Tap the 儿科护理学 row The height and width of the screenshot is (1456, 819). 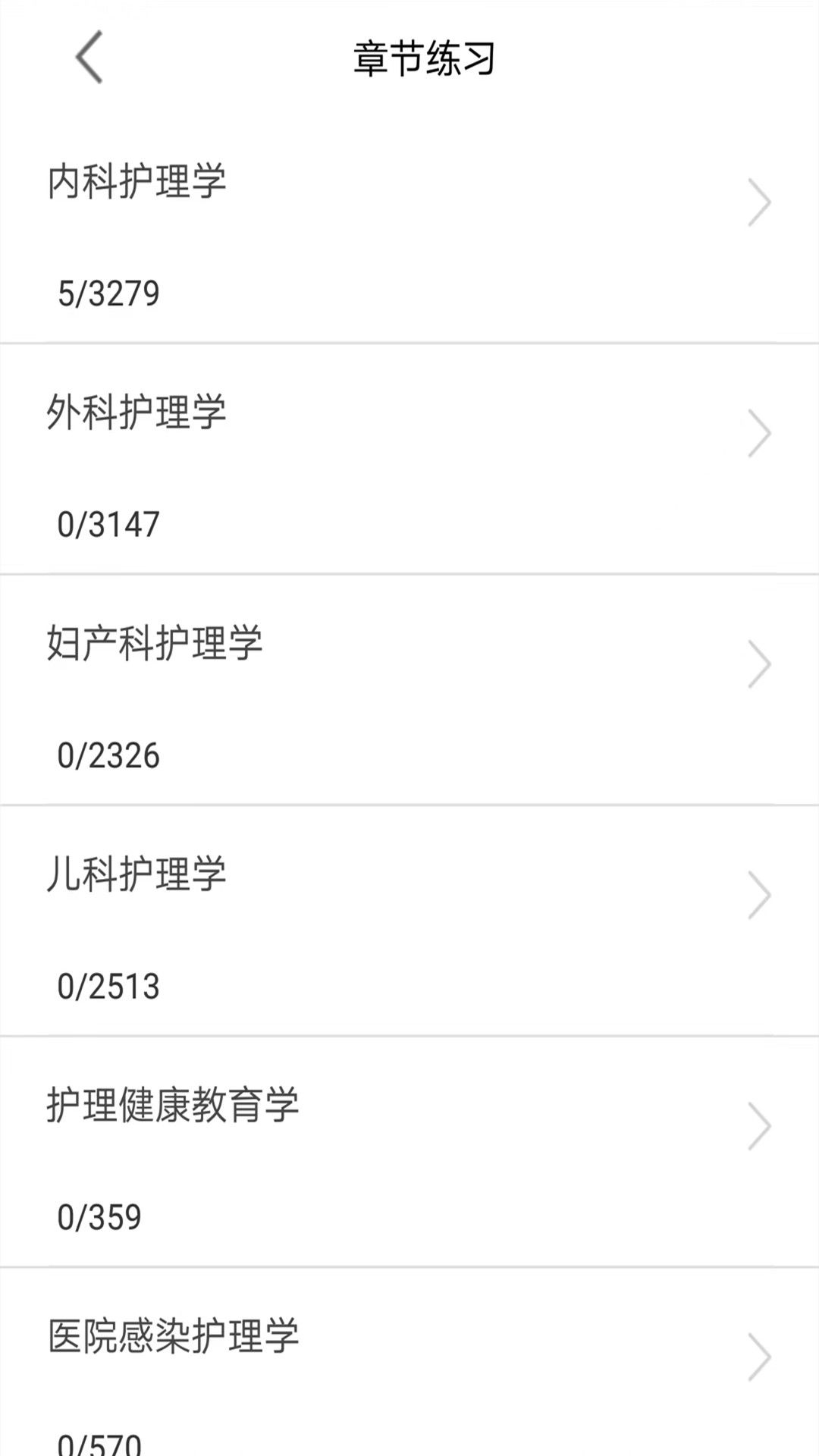[x=409, y=921]
